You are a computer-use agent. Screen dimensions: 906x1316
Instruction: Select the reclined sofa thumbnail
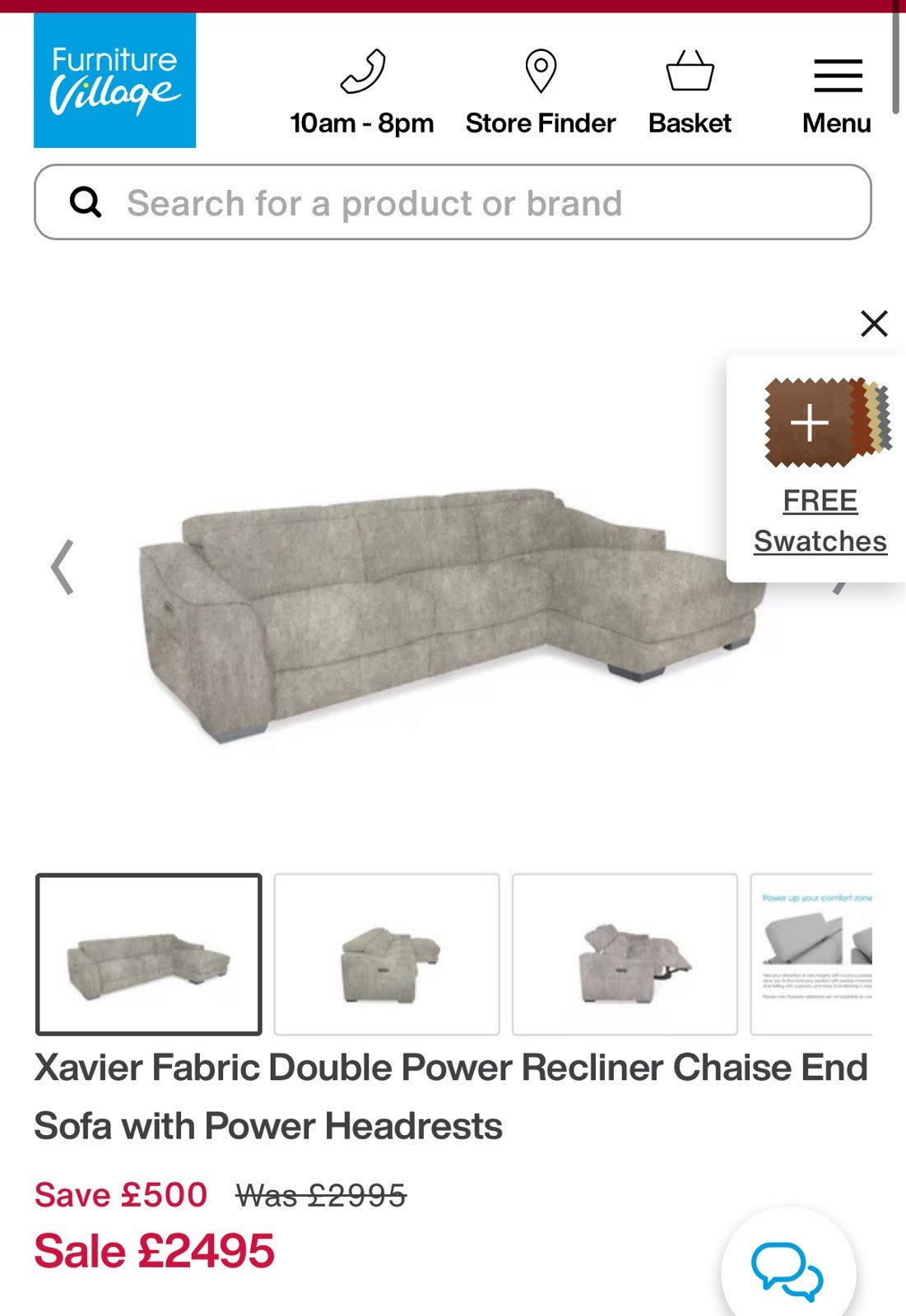tap(625, 954)
